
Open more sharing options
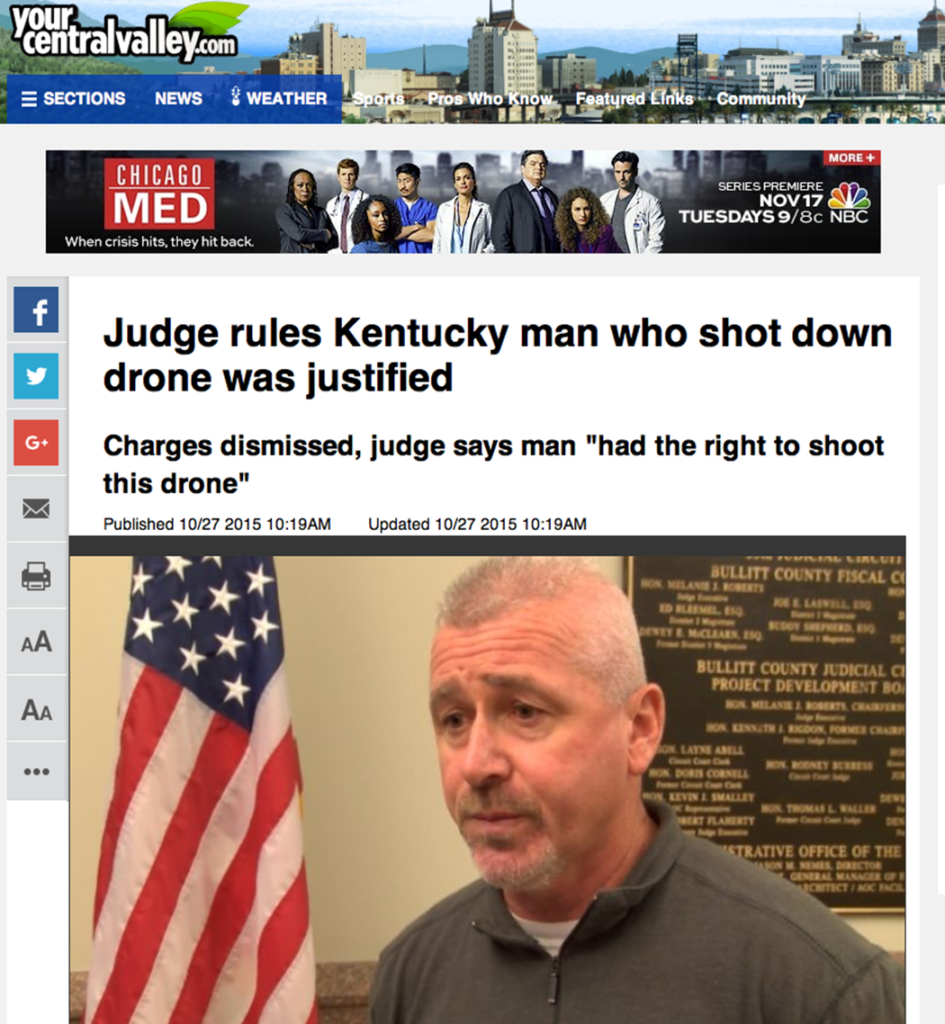[x=36, y=771]
